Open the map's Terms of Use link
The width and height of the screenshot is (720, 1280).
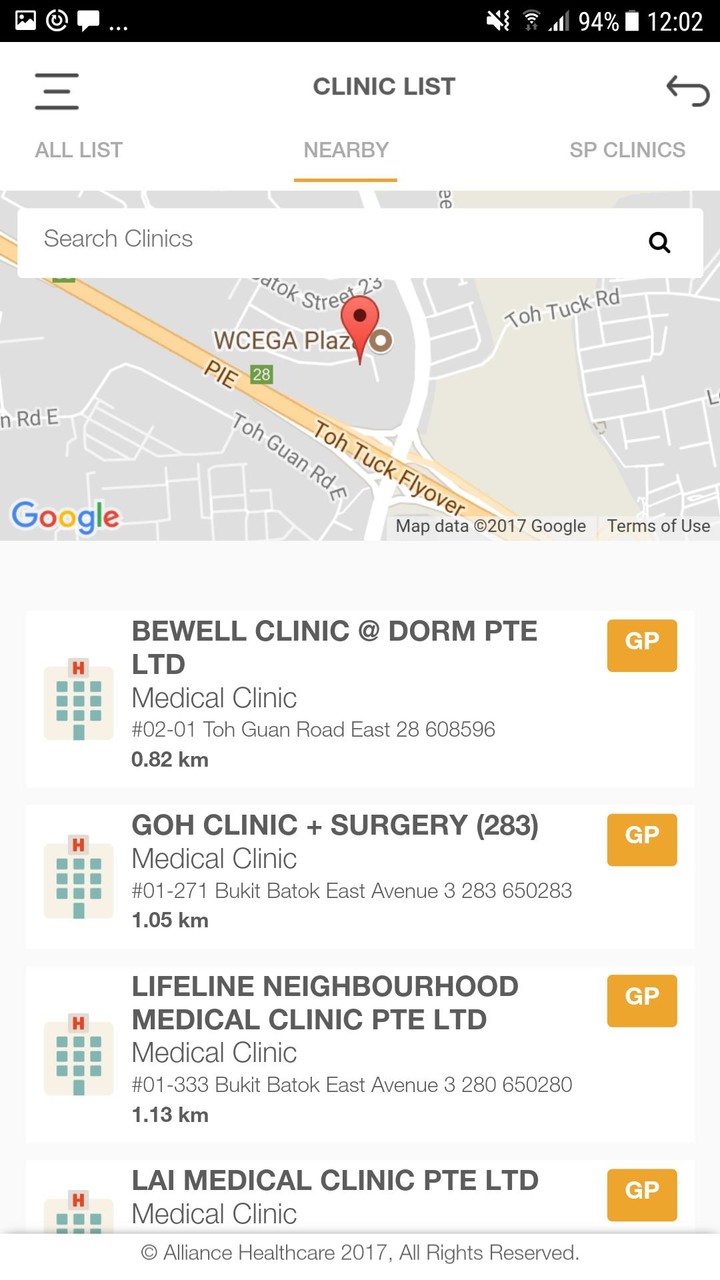658,526
